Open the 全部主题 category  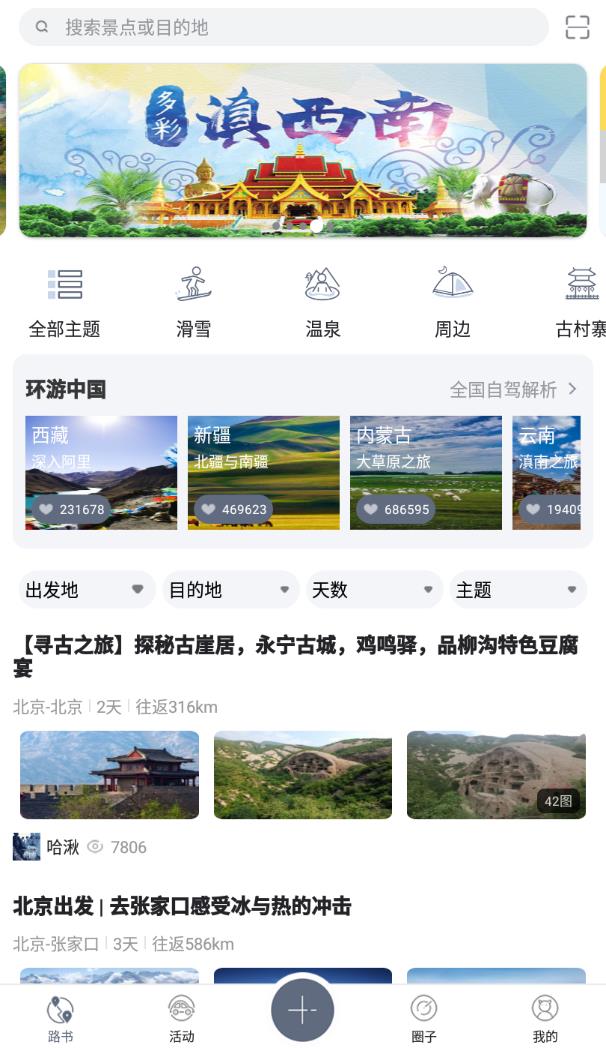65,301
